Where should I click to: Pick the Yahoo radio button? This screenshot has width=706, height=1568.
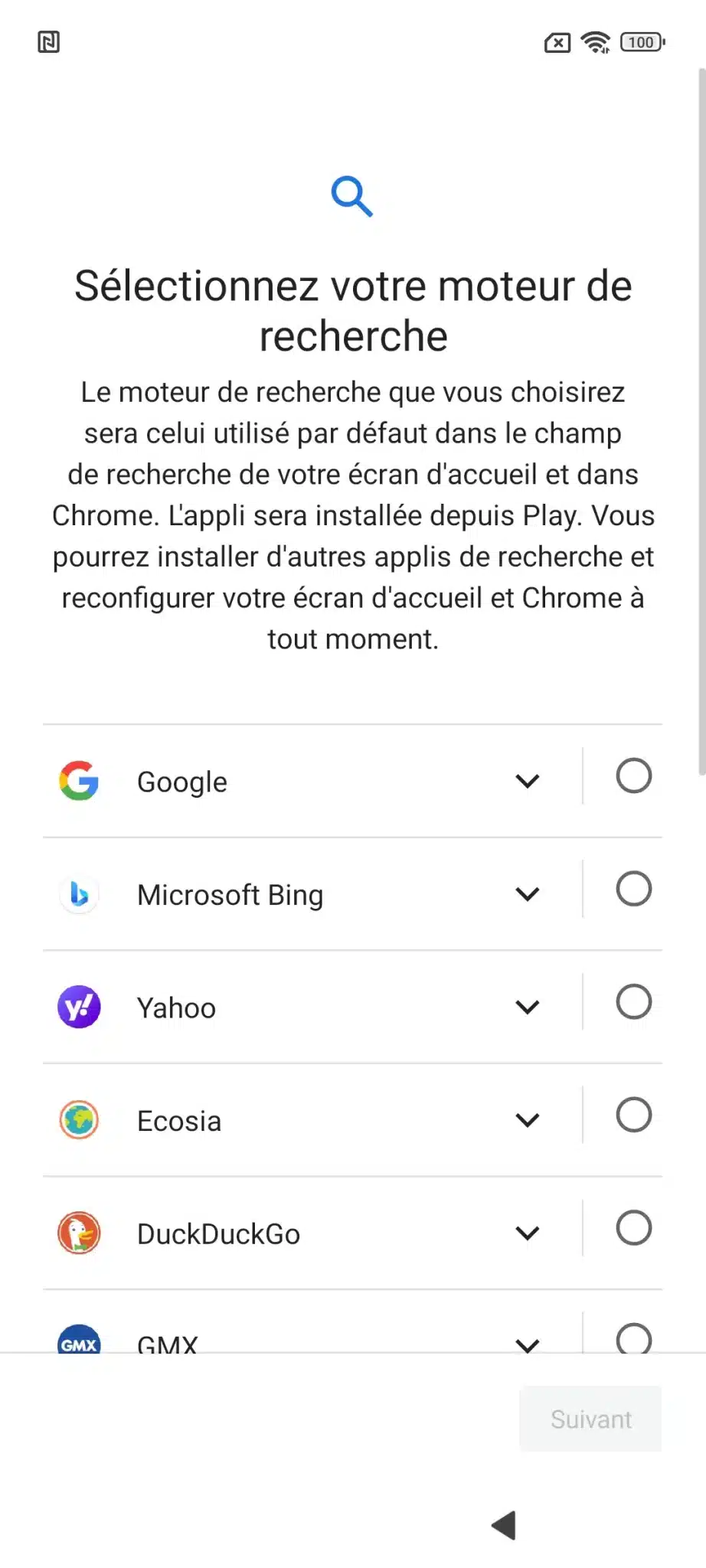click(633, 1001)
